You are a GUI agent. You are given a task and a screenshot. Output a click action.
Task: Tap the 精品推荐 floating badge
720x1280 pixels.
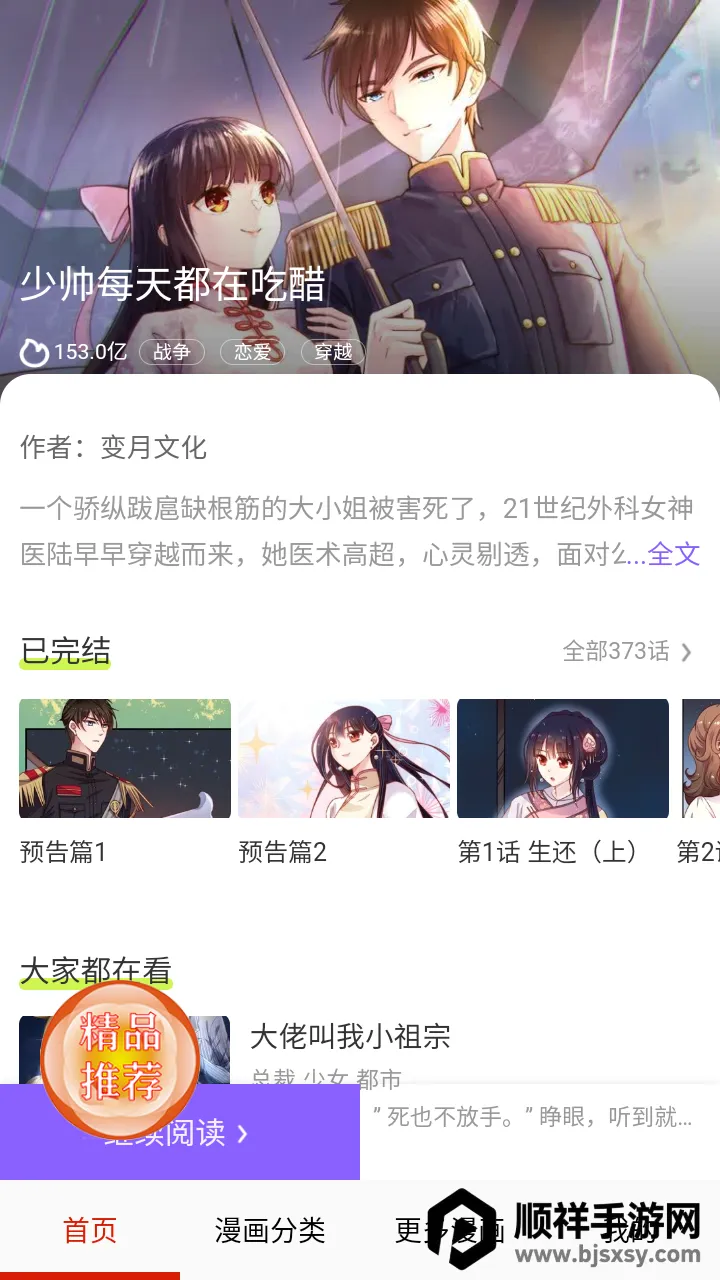(x=120, y=1058)
